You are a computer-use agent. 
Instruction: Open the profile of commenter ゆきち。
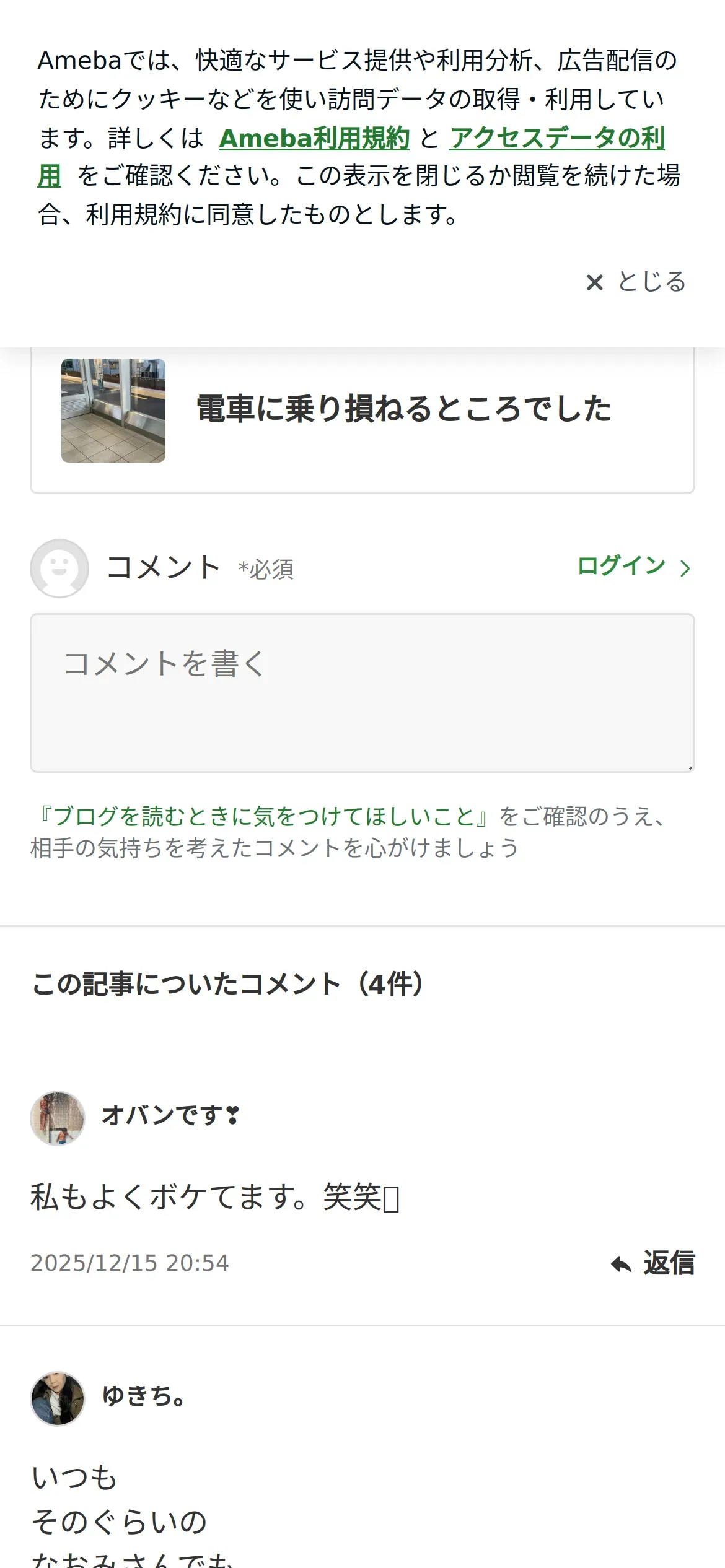tap(143, 1396)
